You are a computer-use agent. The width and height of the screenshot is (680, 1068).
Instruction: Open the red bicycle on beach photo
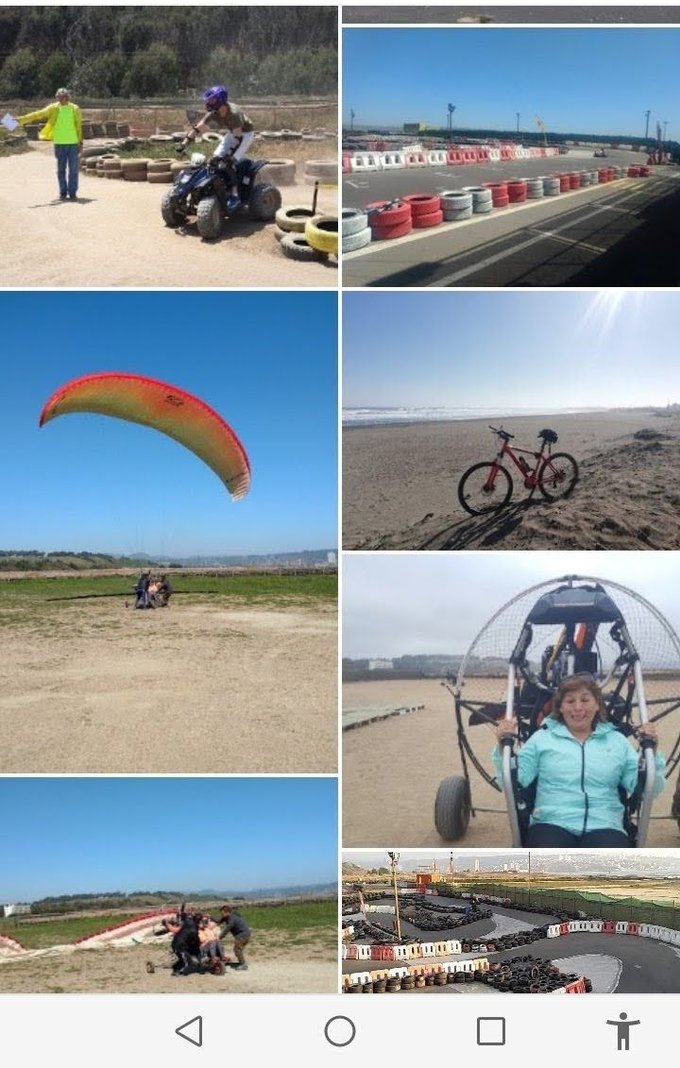(510, 420)
